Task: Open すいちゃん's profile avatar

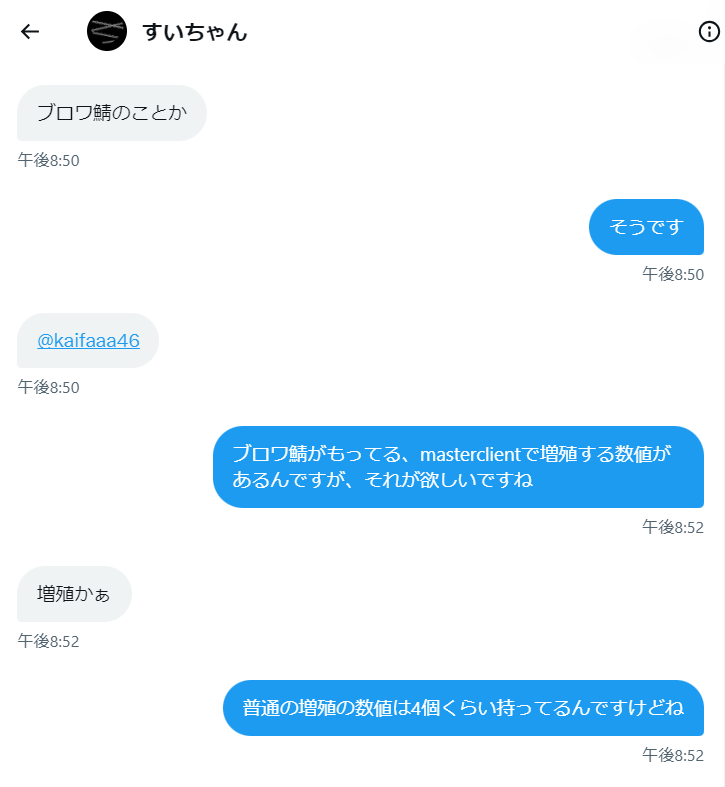Action: click(107, 31)
